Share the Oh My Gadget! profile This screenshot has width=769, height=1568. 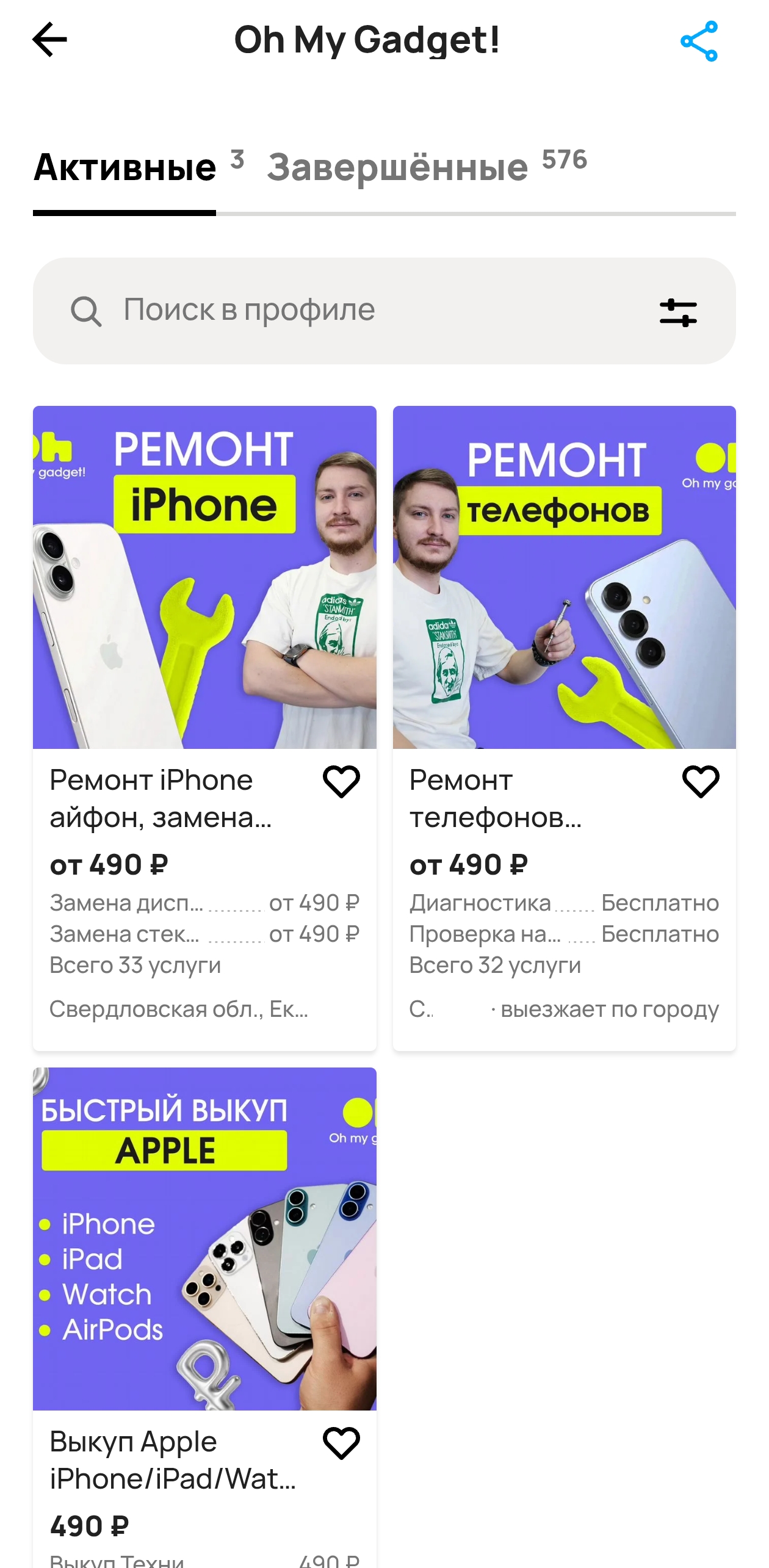point(699,41)
